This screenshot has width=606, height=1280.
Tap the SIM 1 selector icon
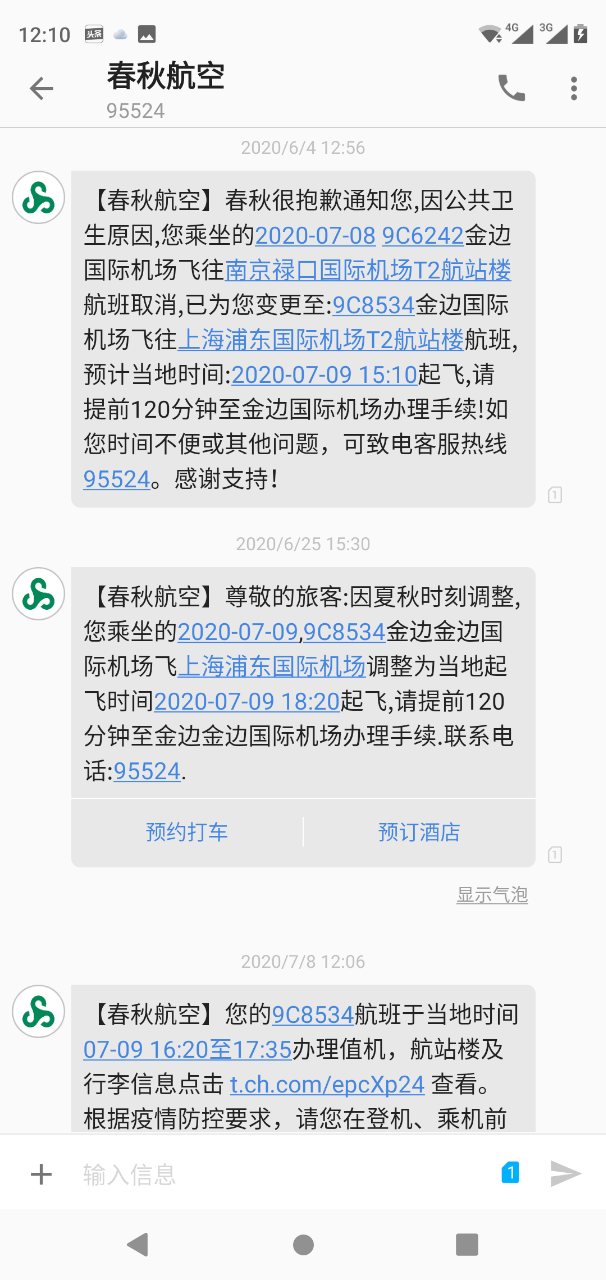click(x=510, y=1173)
